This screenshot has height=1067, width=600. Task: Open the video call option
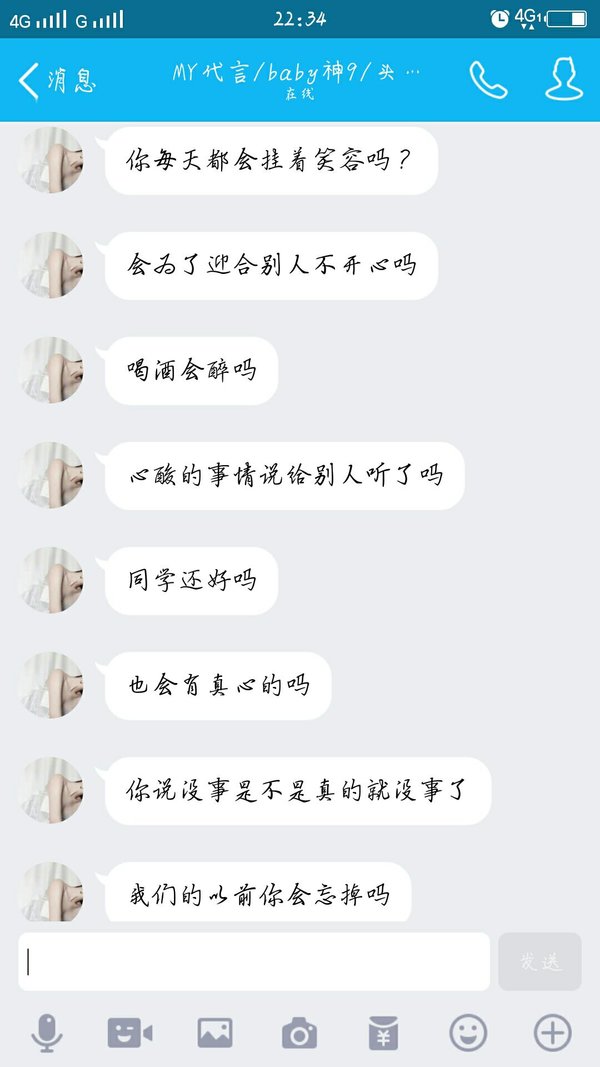[130, 1033]
